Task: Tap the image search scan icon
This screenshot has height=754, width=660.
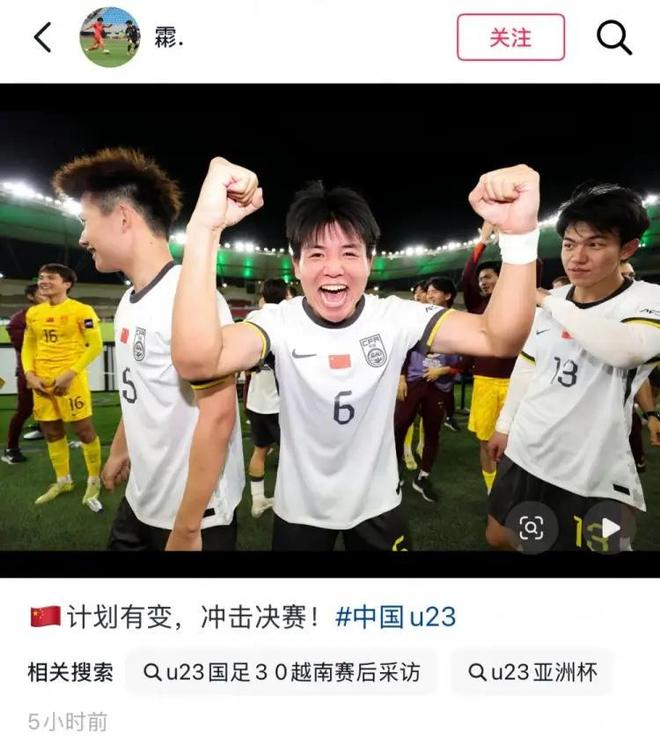Action: click(531, 528)
